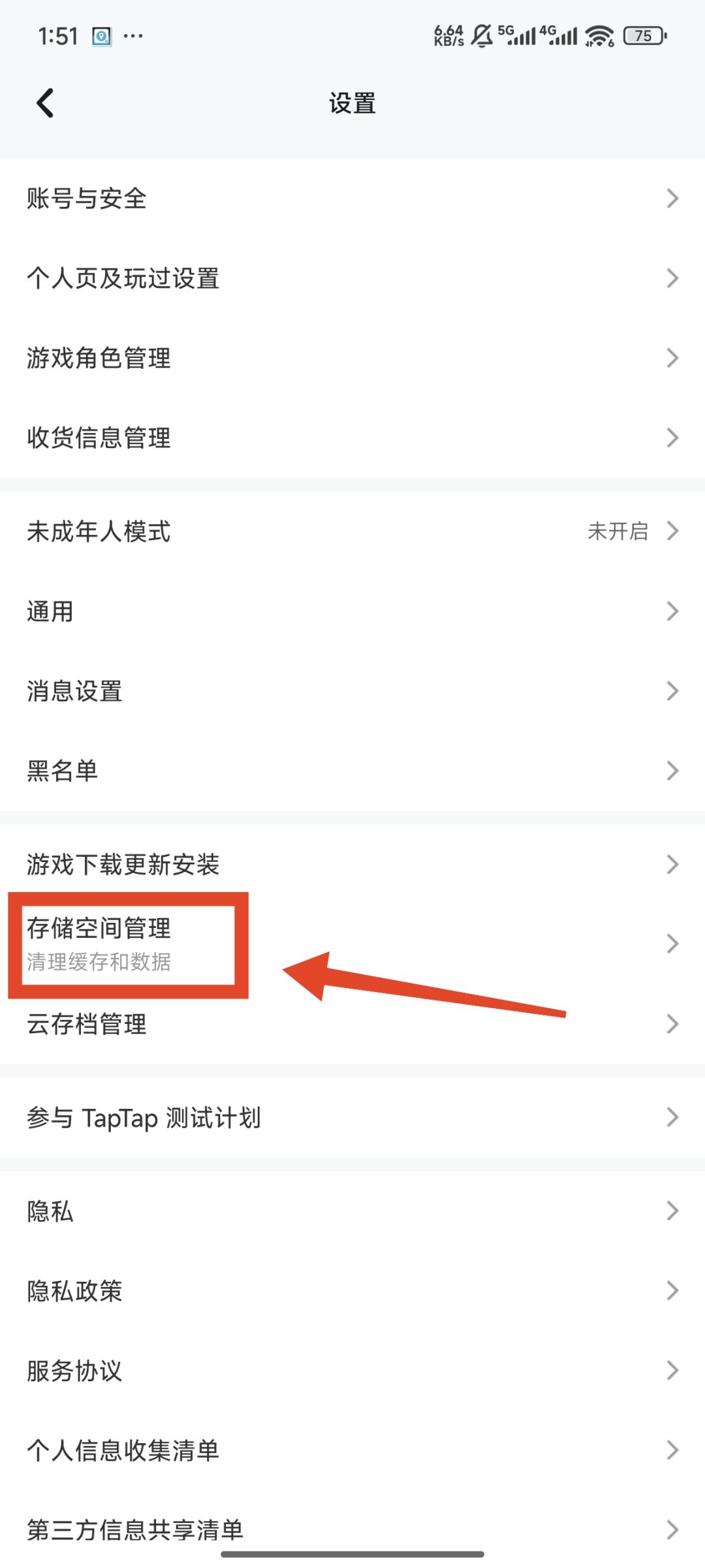Tap the three-dot menu near the clock
The height and width of the screenshot is (1568, 705).
pyautogui.click(x=133, y=37)
